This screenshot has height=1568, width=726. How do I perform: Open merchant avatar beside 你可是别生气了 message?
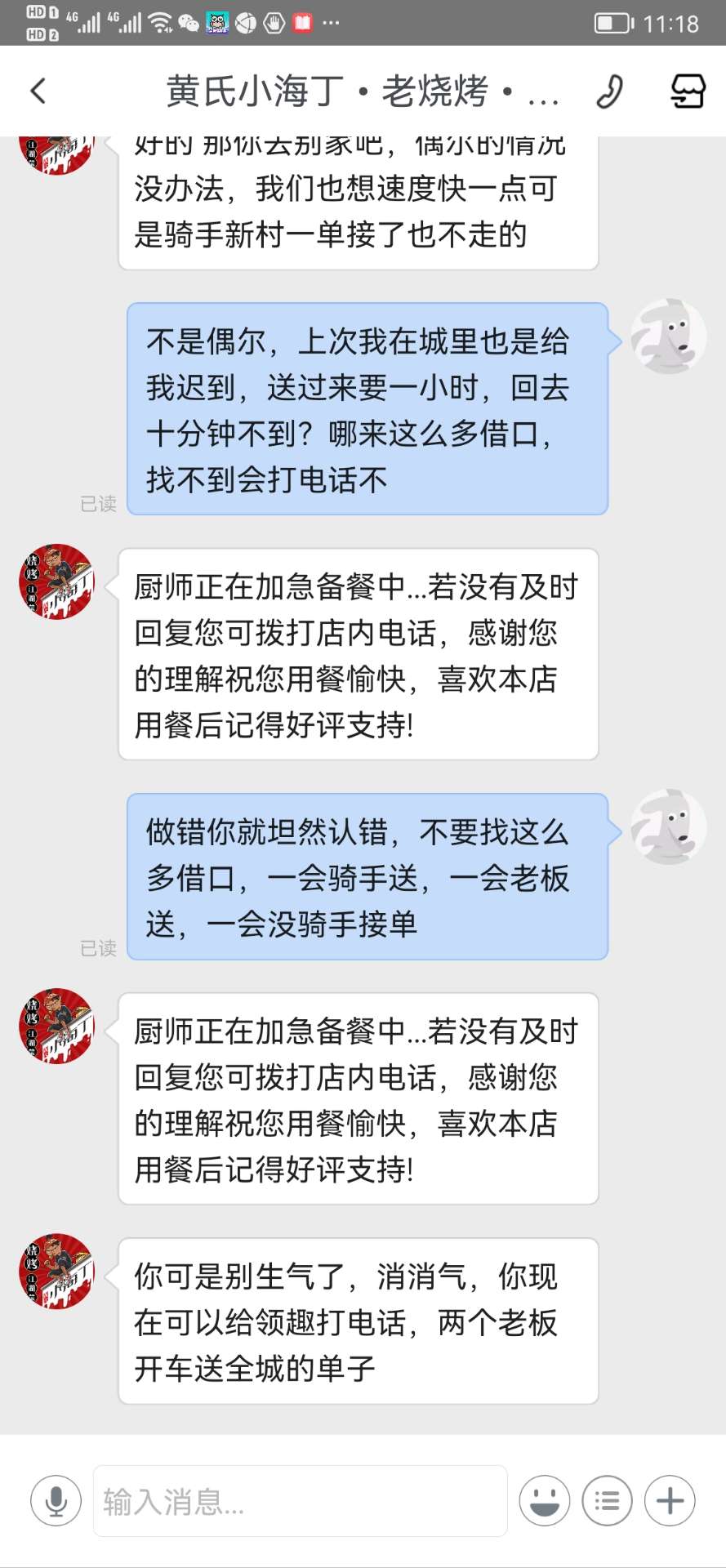57,1271
